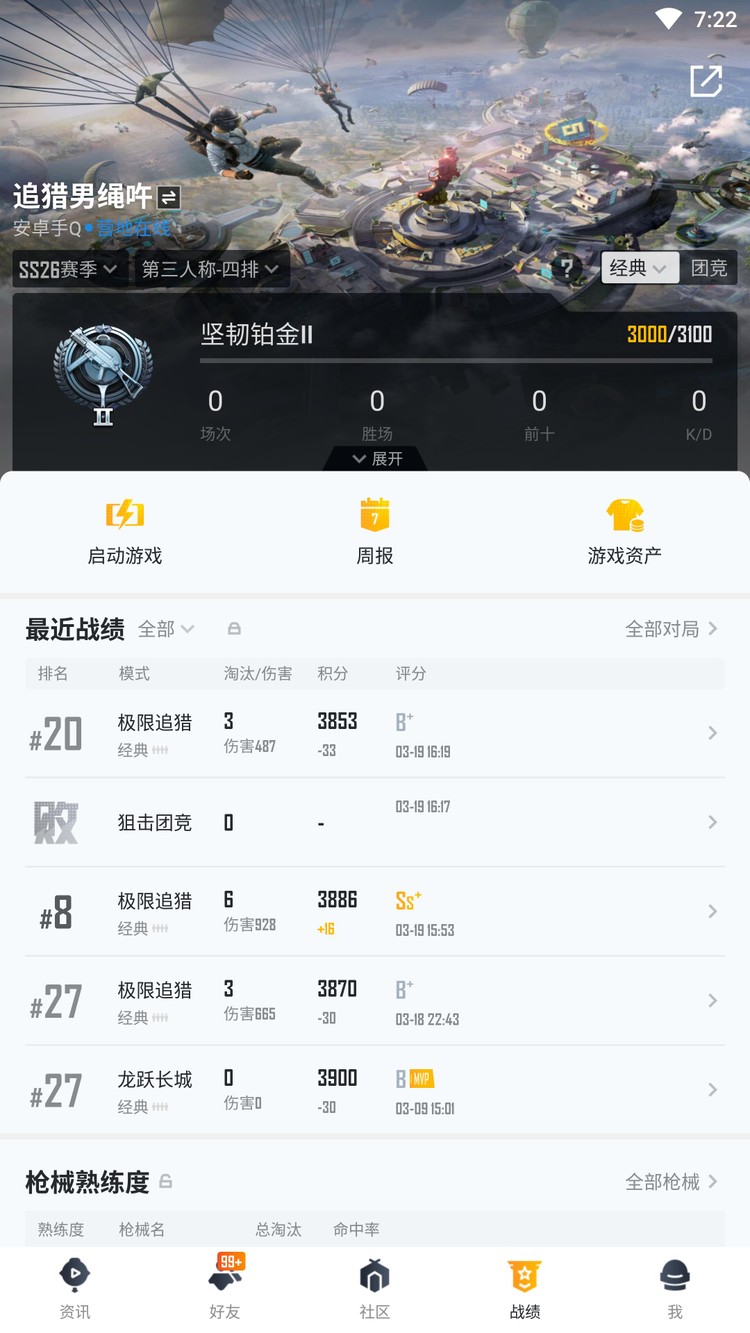
Task: Go to the 社区 tab
Action: 375,1289
